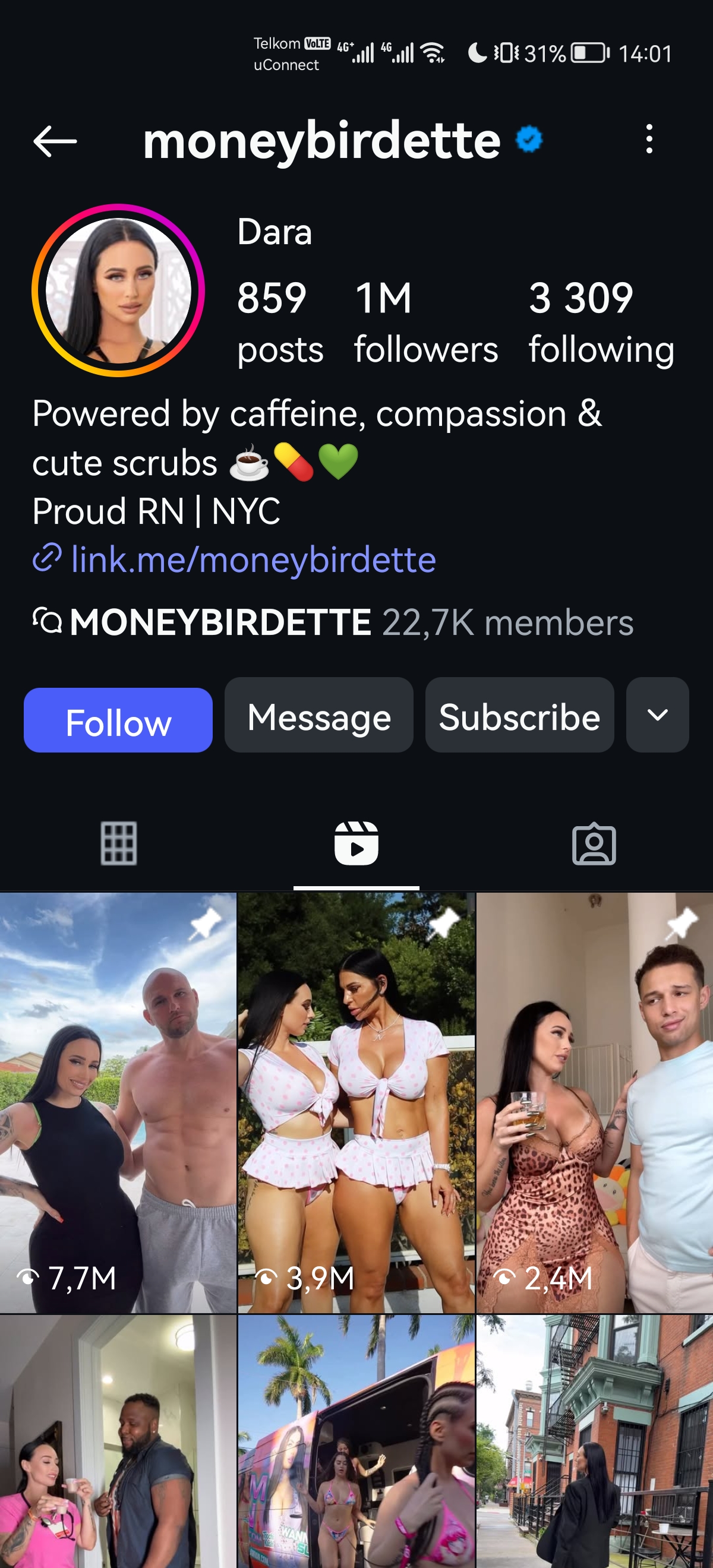Switch to the posts grid tab
The width and height of the screenshot is (713, 1568).
click(x=119, y=843)
